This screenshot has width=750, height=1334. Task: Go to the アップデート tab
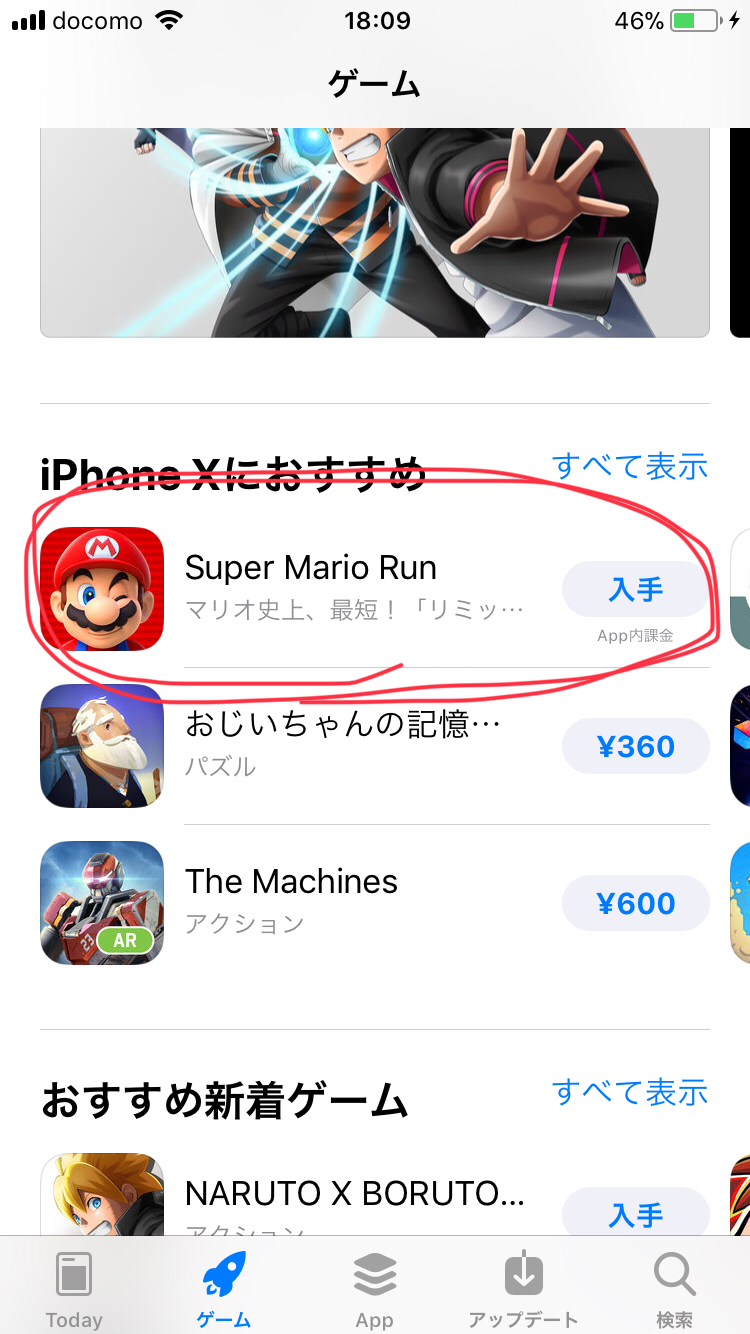point(524,1287)
